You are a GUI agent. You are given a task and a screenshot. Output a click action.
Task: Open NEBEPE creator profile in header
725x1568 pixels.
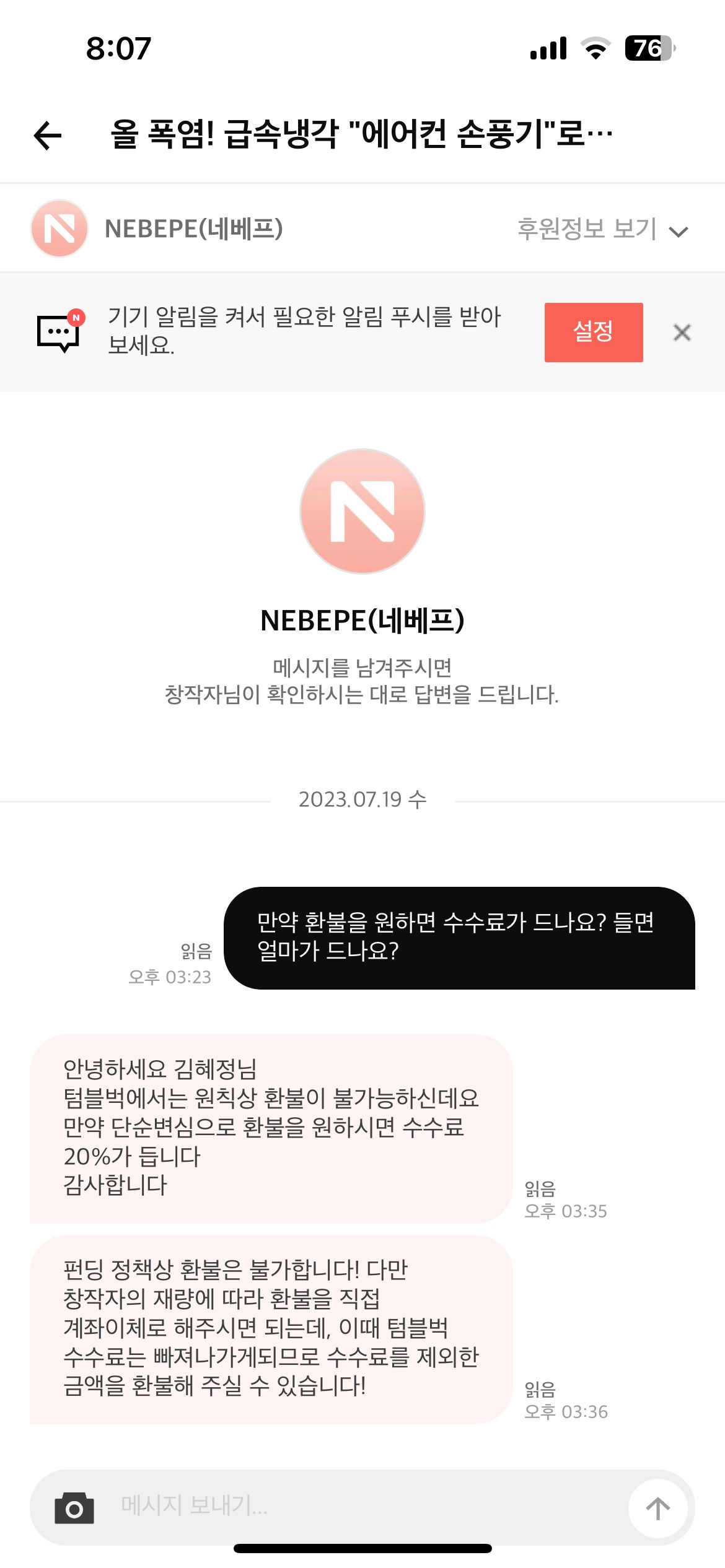[158, 229]
